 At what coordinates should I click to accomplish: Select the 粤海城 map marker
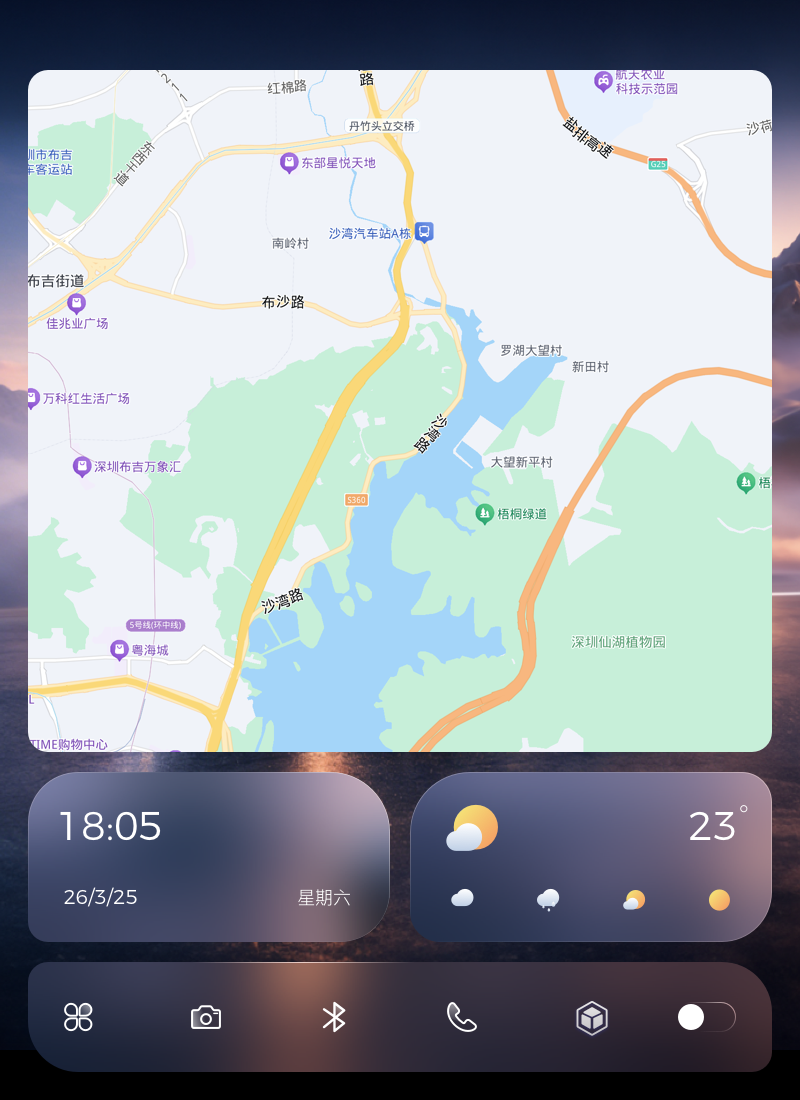tap(119, 650)
